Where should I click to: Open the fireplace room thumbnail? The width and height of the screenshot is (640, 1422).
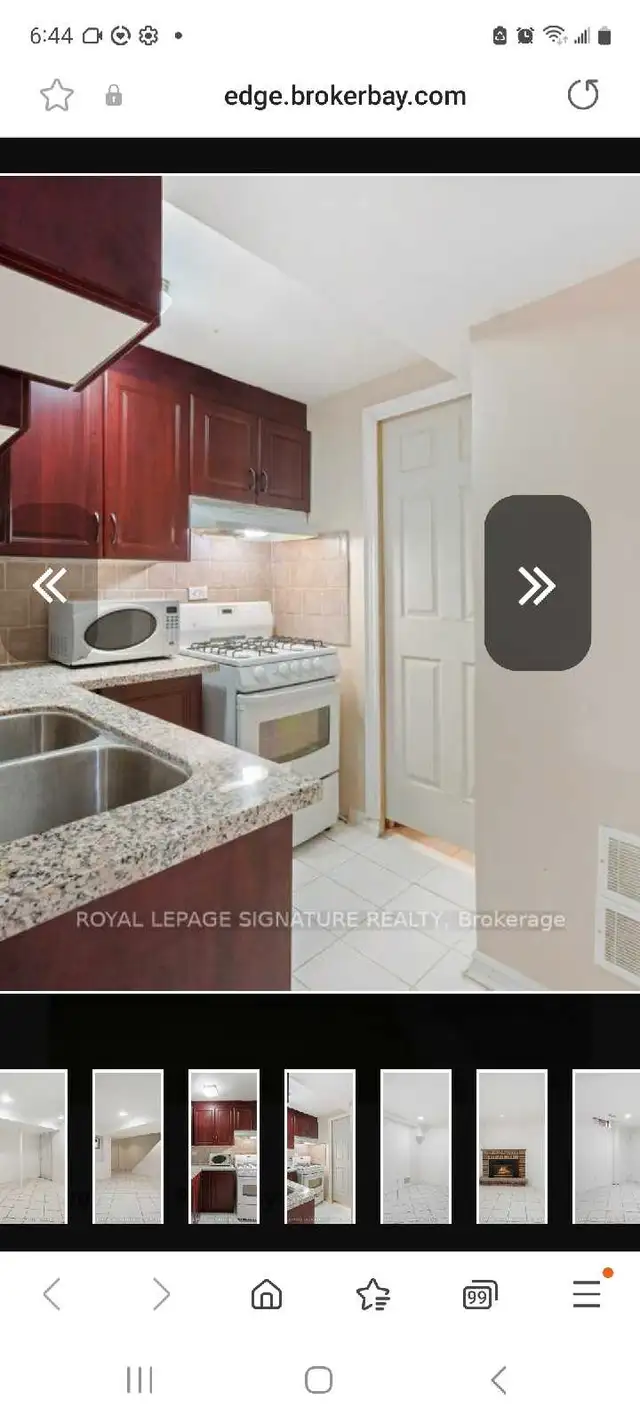[x=512, y=1147]
